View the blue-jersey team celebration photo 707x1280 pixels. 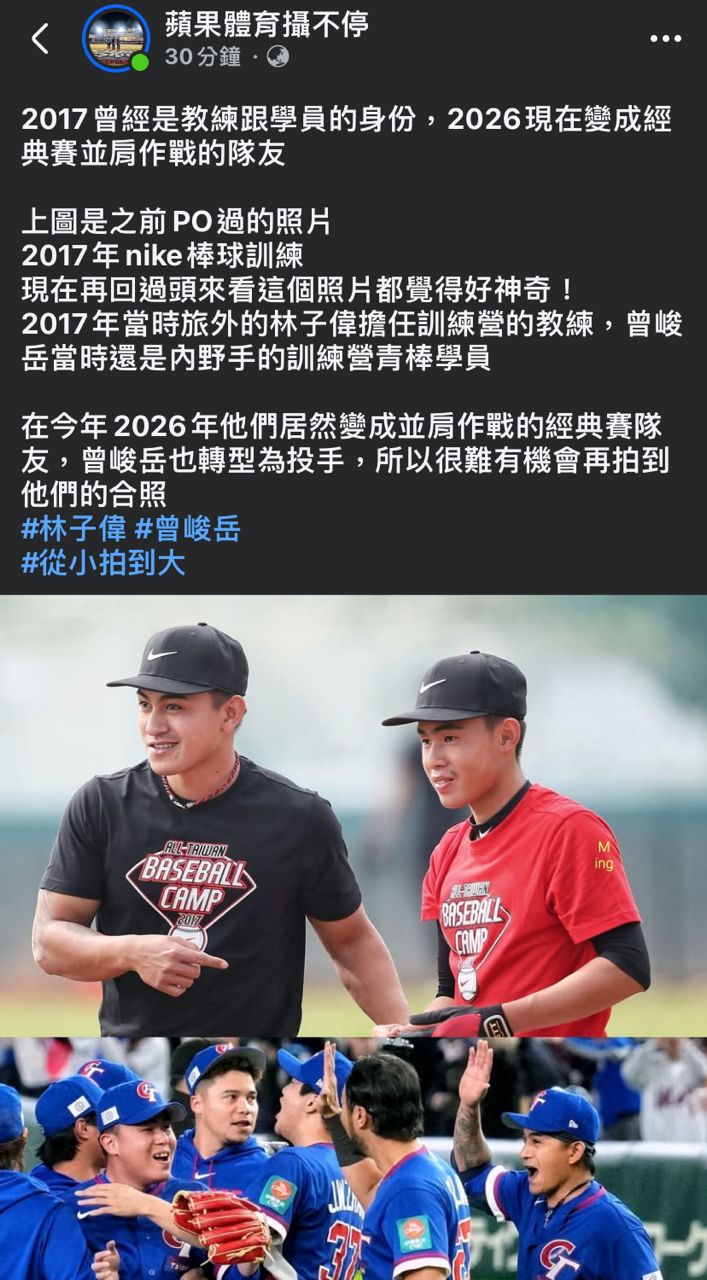pos(353,1160)
